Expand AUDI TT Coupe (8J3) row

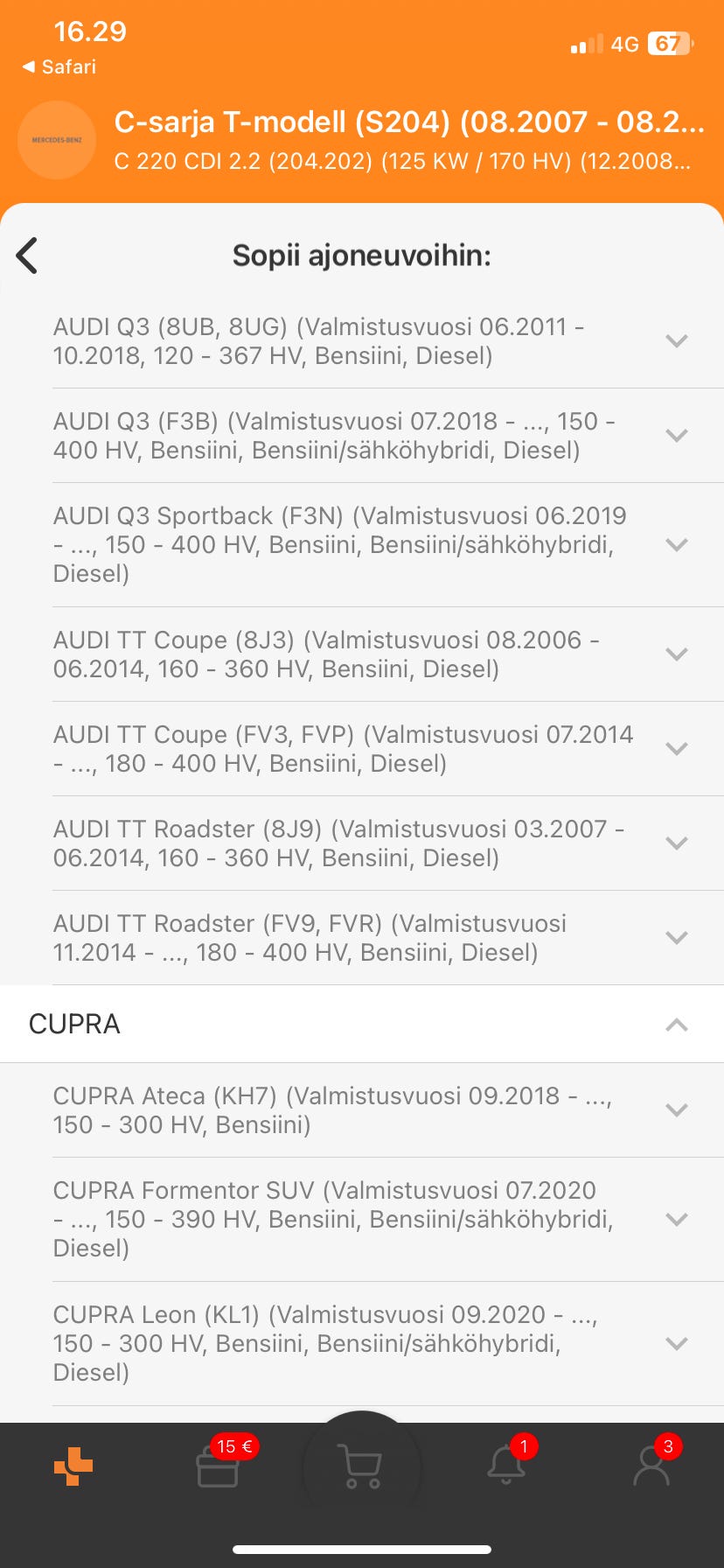(x=676, y=654)
